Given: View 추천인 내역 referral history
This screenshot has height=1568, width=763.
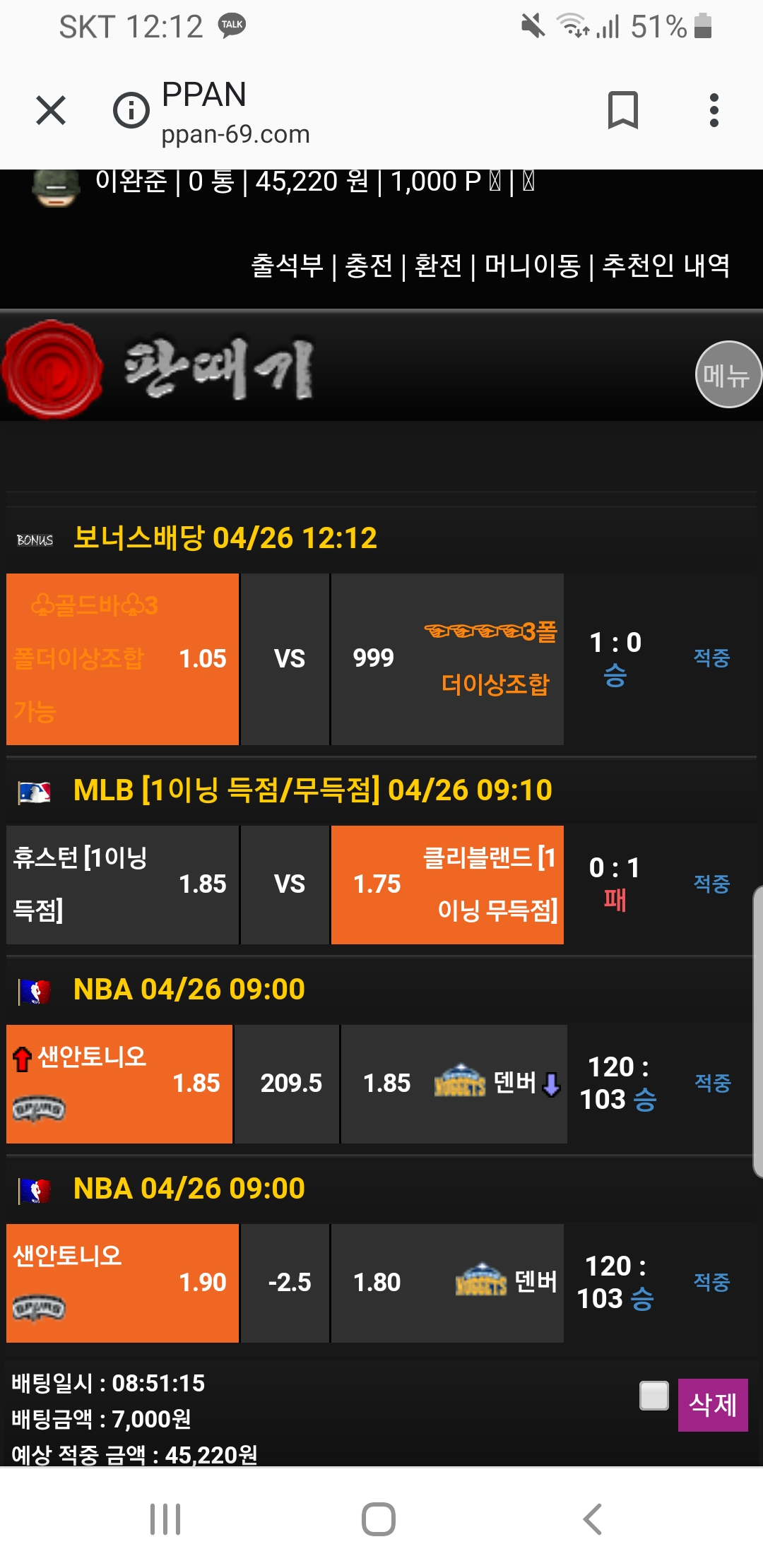Looking at the screenshot, I should click(666, 266).
